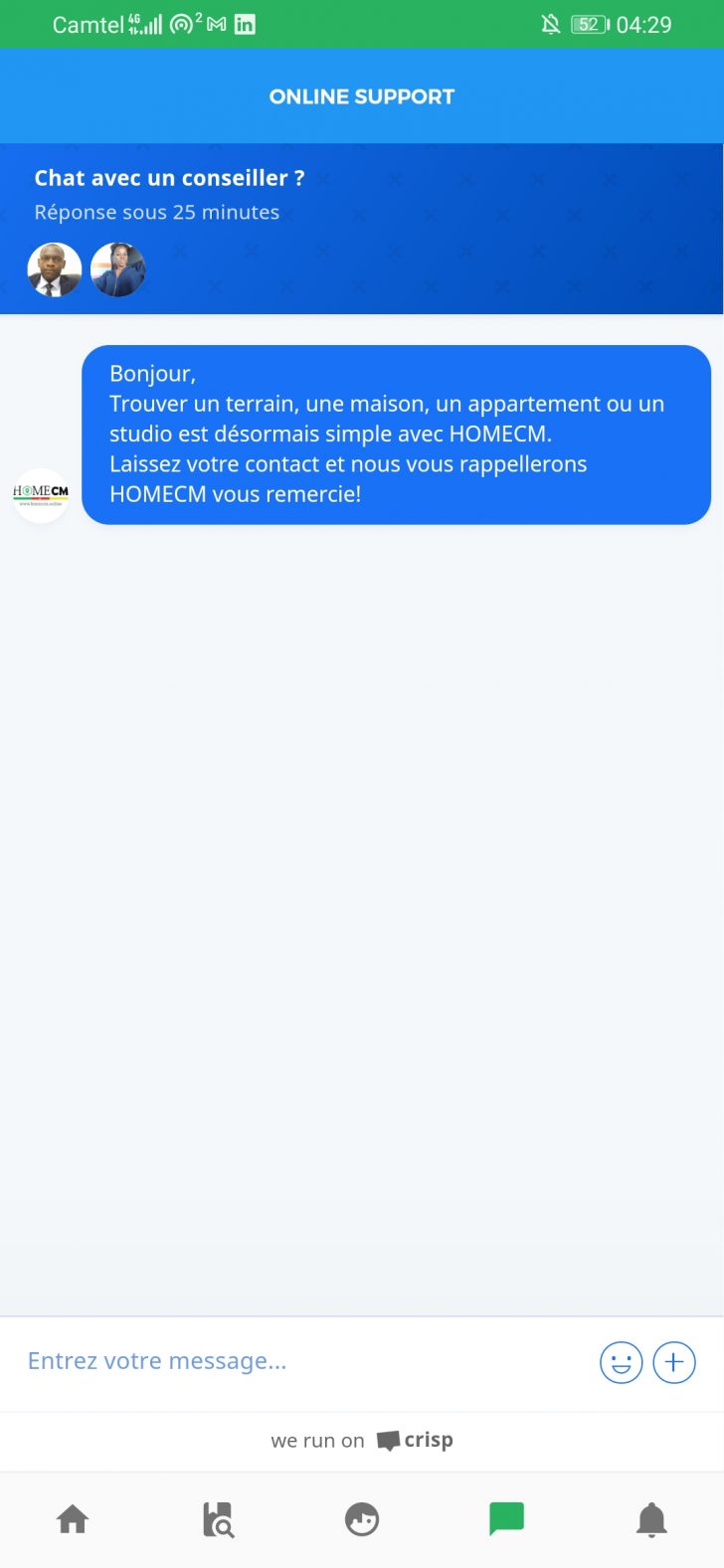
Task: Select the green chat support tab
Action: pos(506,1519)
